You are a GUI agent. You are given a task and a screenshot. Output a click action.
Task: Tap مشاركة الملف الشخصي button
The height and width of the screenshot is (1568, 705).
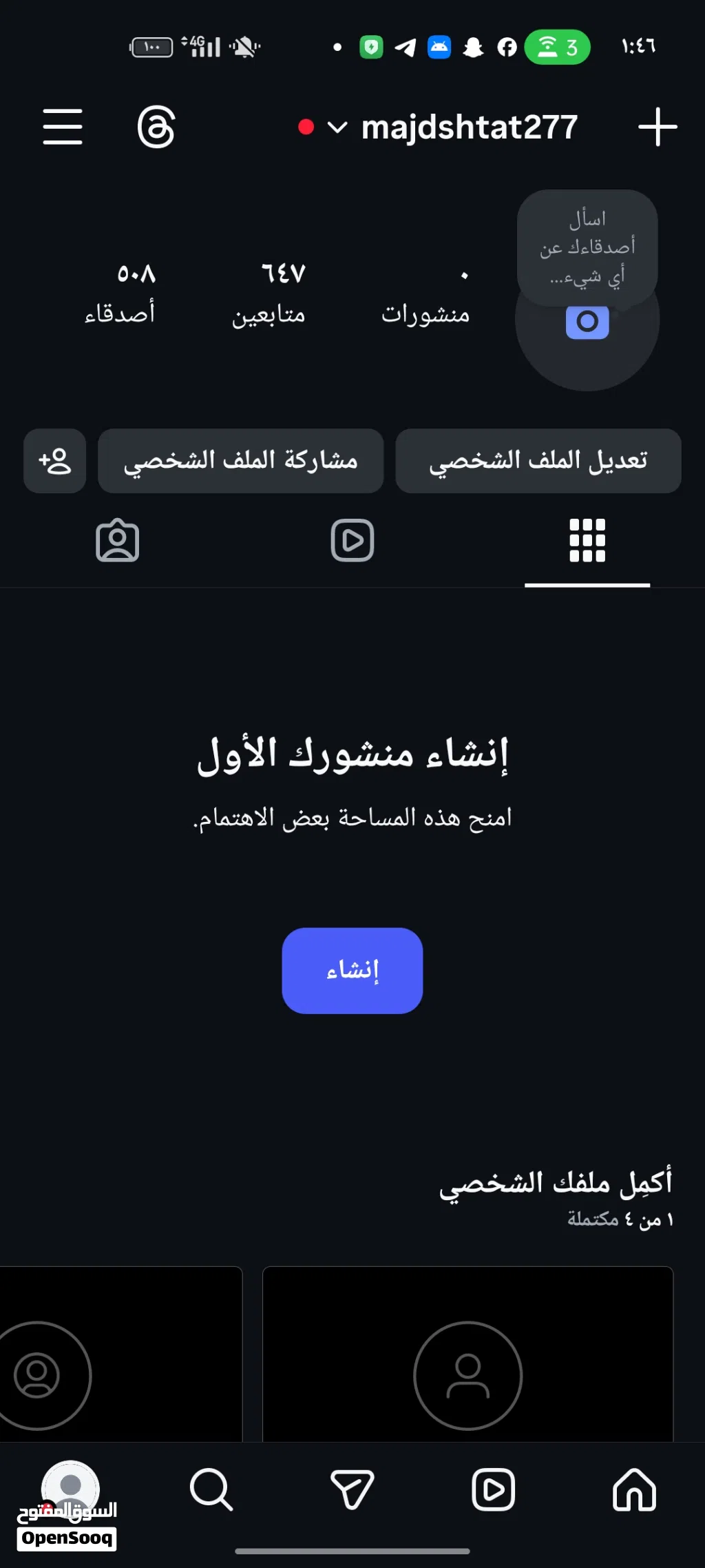click(240, 461)
